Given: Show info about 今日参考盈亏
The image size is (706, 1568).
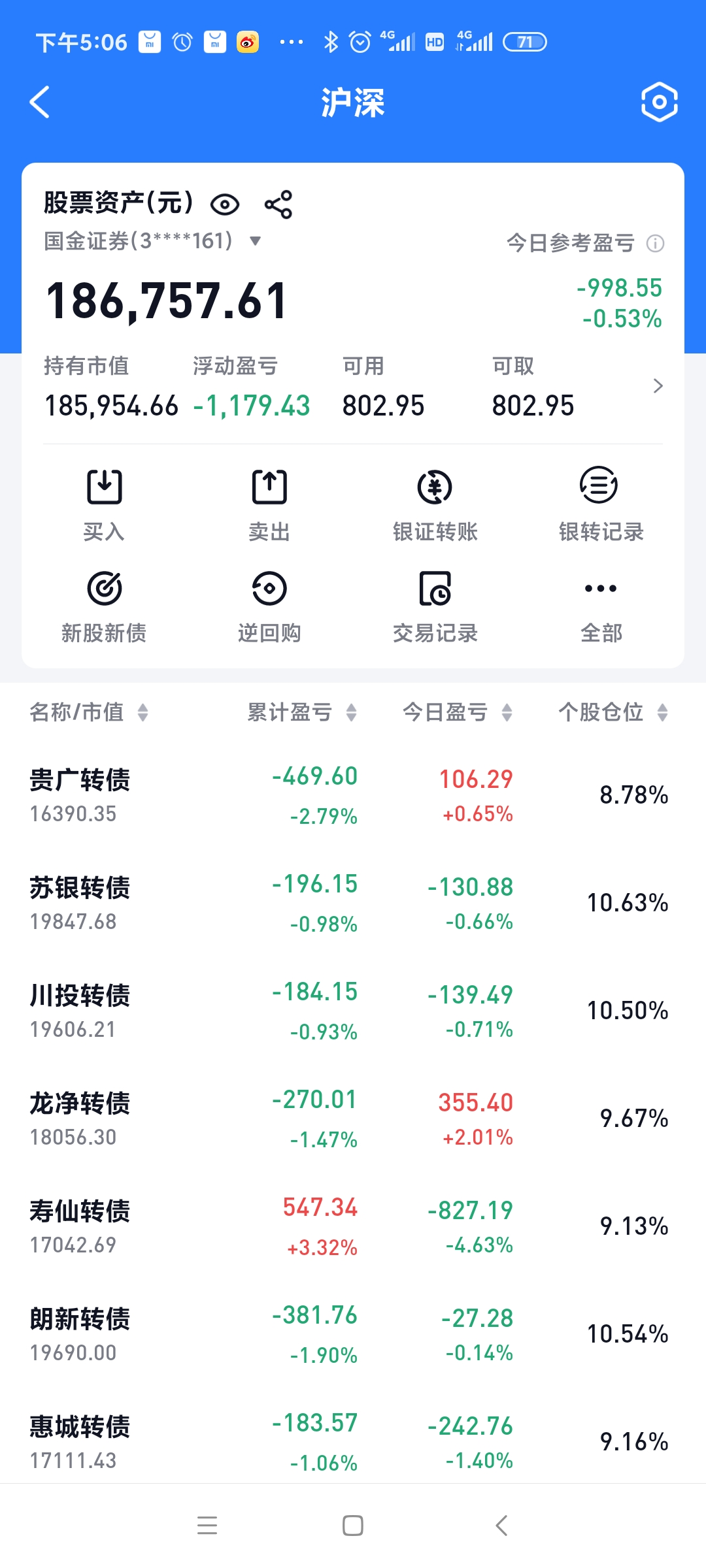Looking at the screenshot, I should [x=655, y=244].
